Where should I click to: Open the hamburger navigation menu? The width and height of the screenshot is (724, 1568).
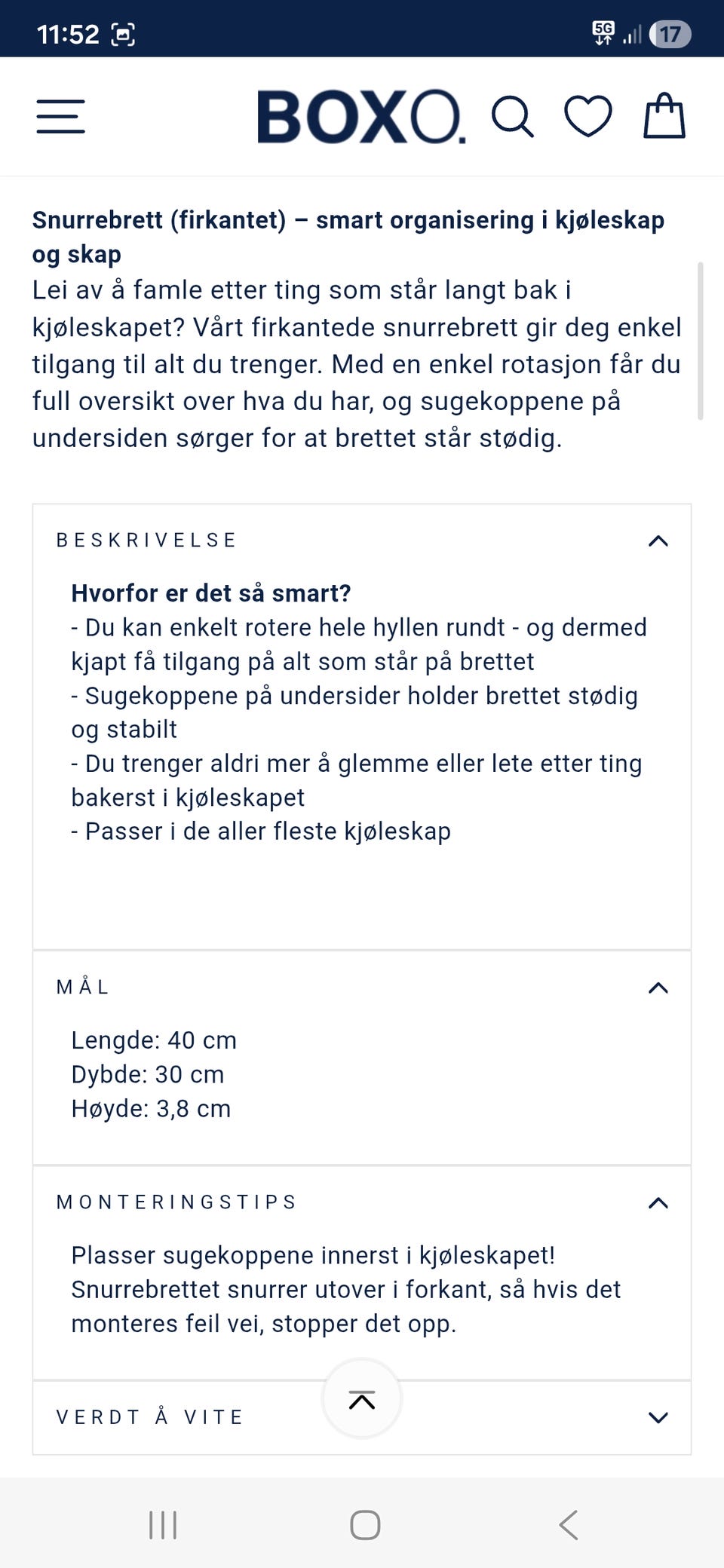tap(60, 117)
